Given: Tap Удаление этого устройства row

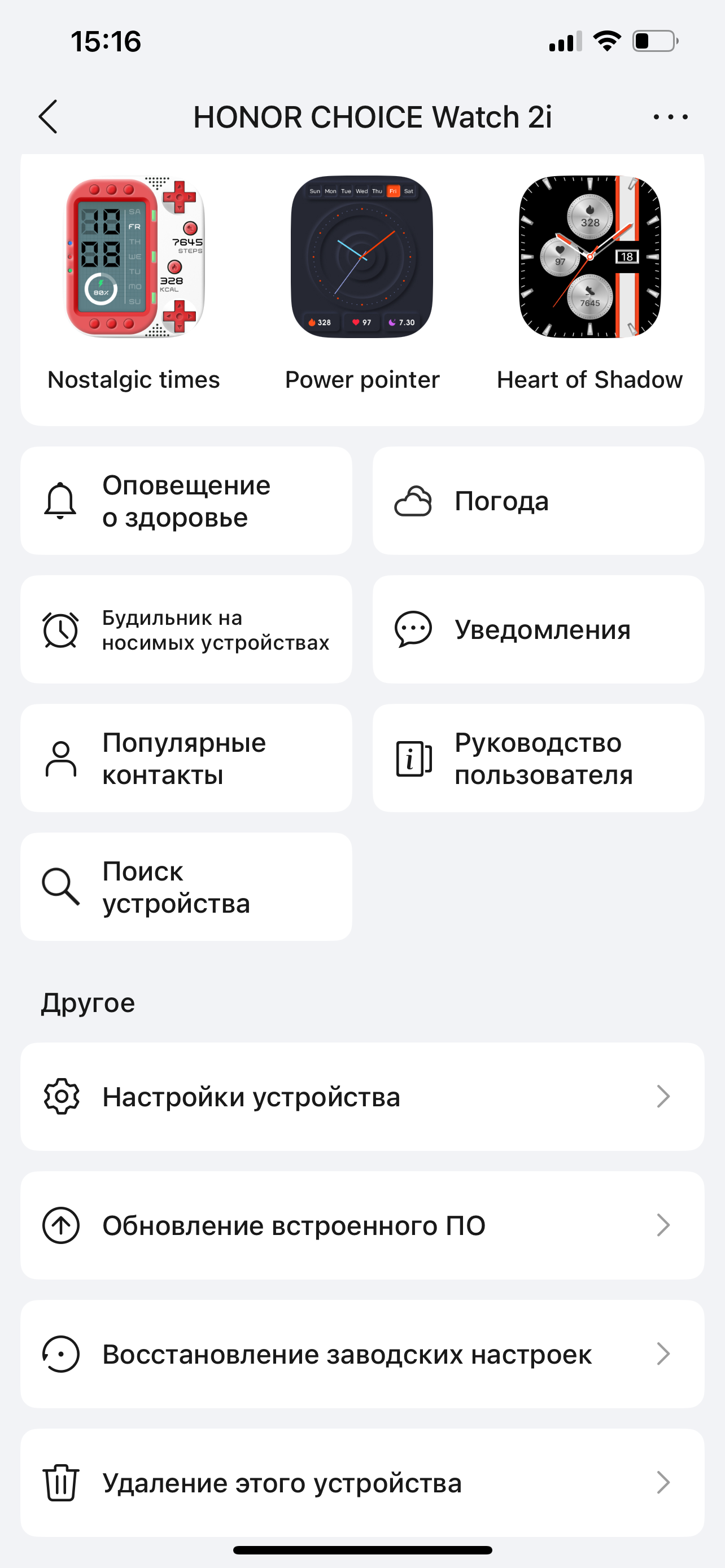Looking at the screenshot, I should [x=362, y=1483].
